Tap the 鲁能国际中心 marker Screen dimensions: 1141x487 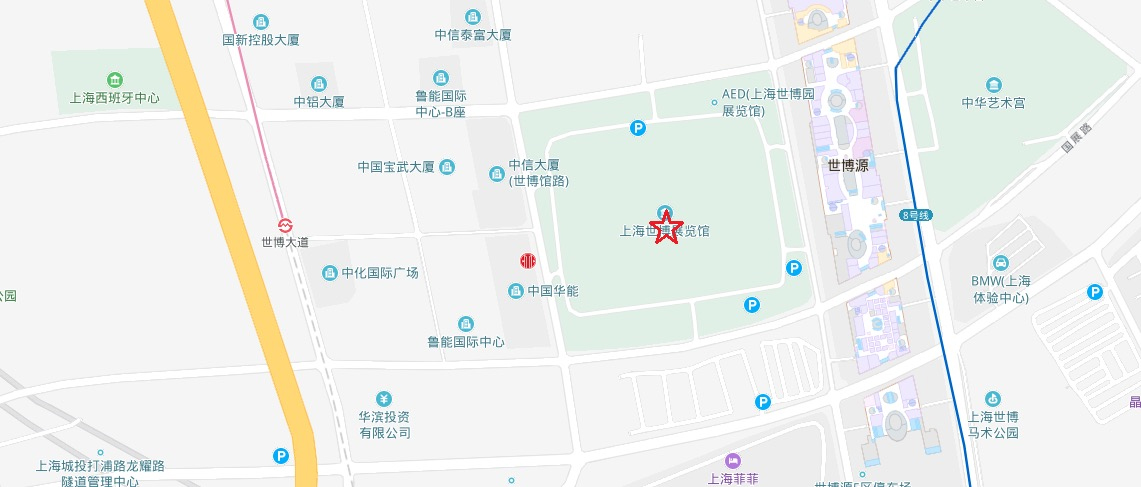[466, 324]
